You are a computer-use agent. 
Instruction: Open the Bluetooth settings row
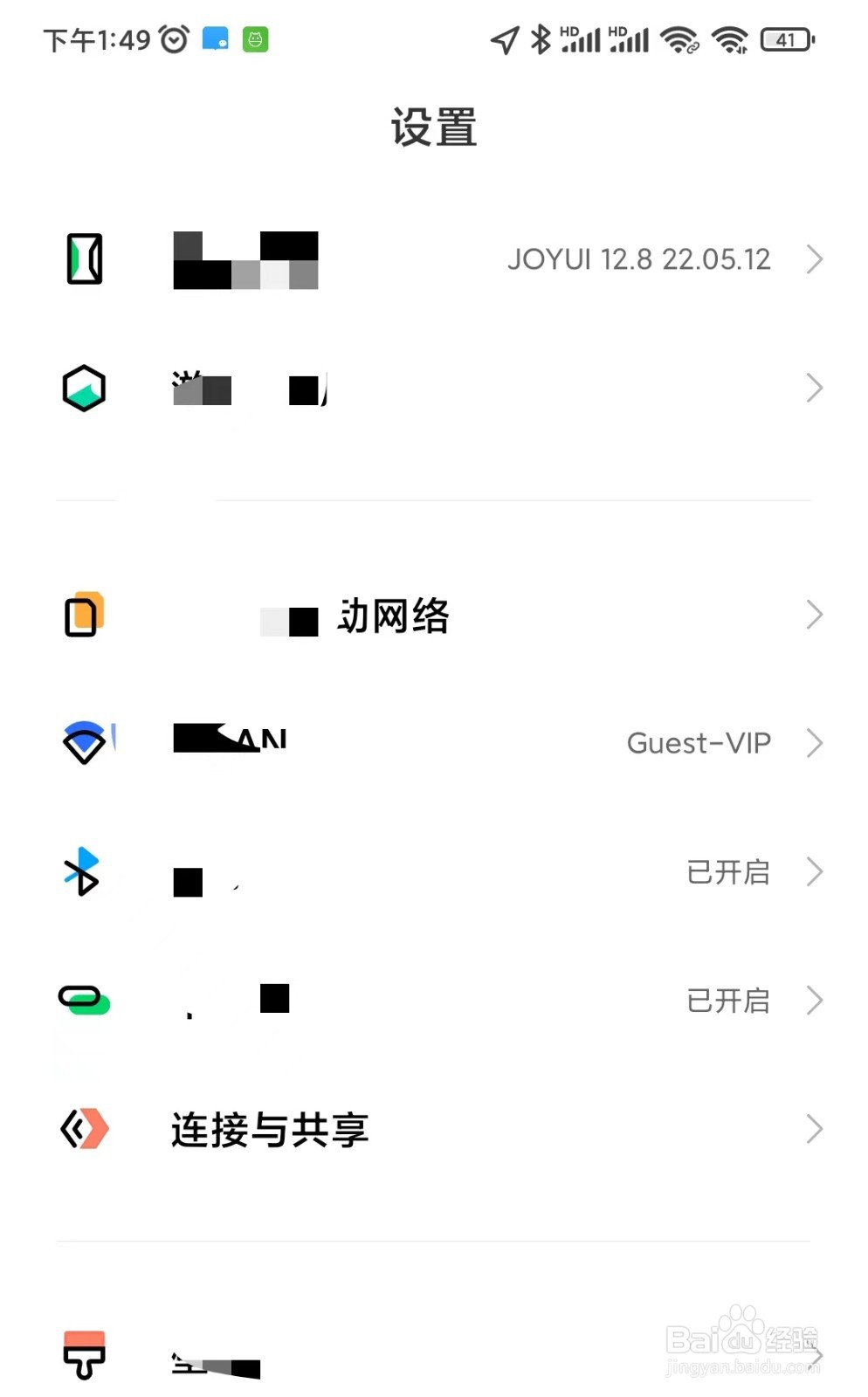434,871
